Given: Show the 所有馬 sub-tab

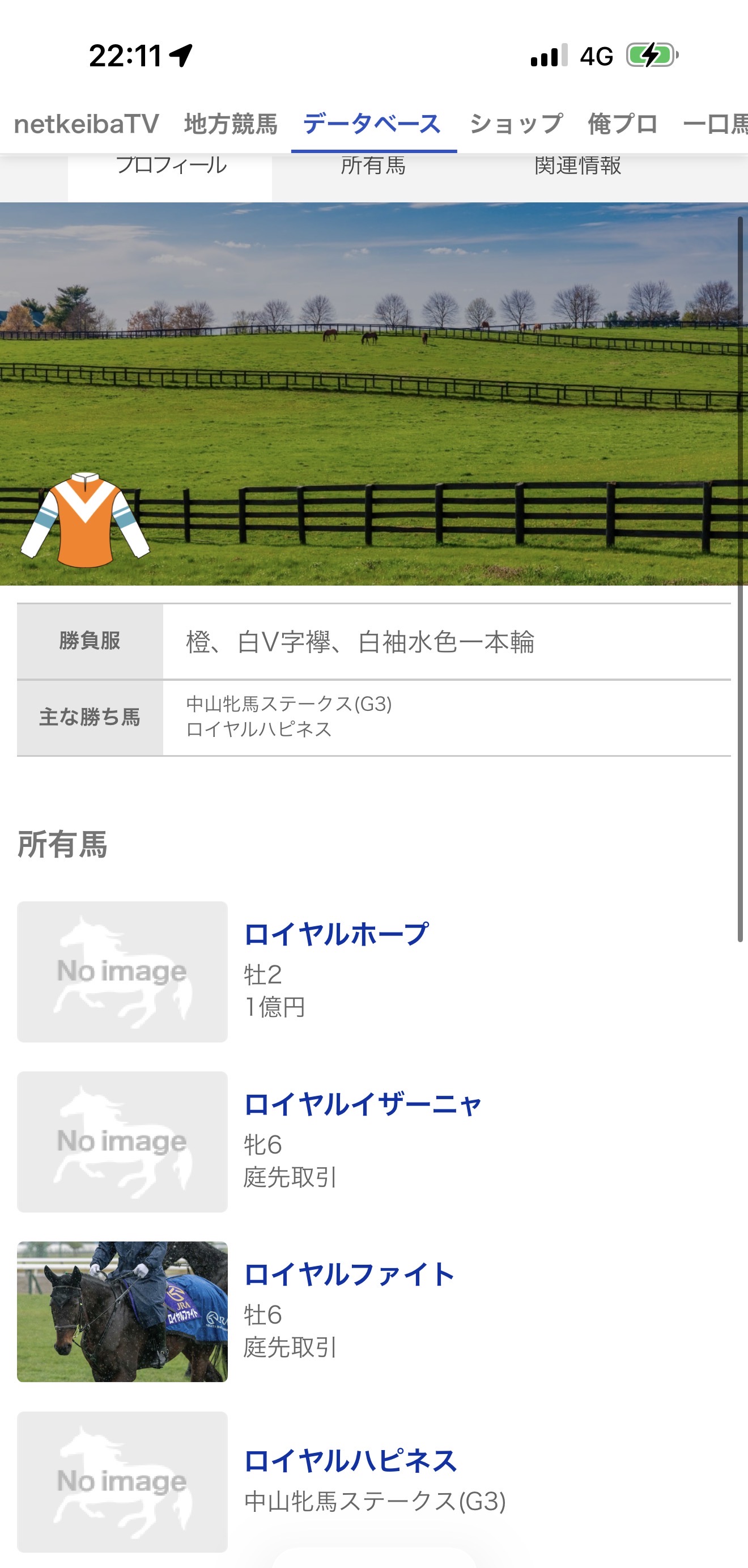Looking at the screenshot, I should [x=373, y=166].
